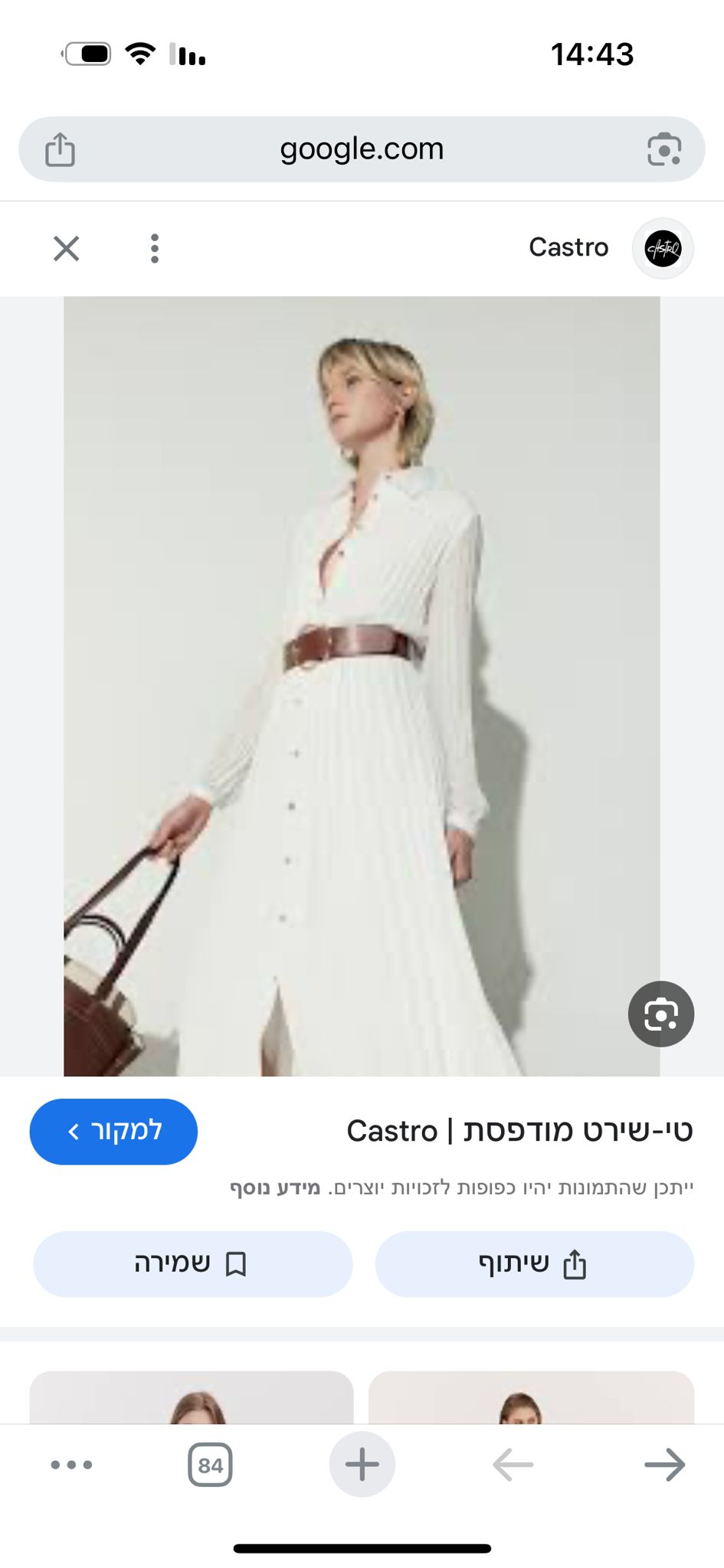Open the first related image on the left
The image size is (724, 1568).
(192, 1397)
